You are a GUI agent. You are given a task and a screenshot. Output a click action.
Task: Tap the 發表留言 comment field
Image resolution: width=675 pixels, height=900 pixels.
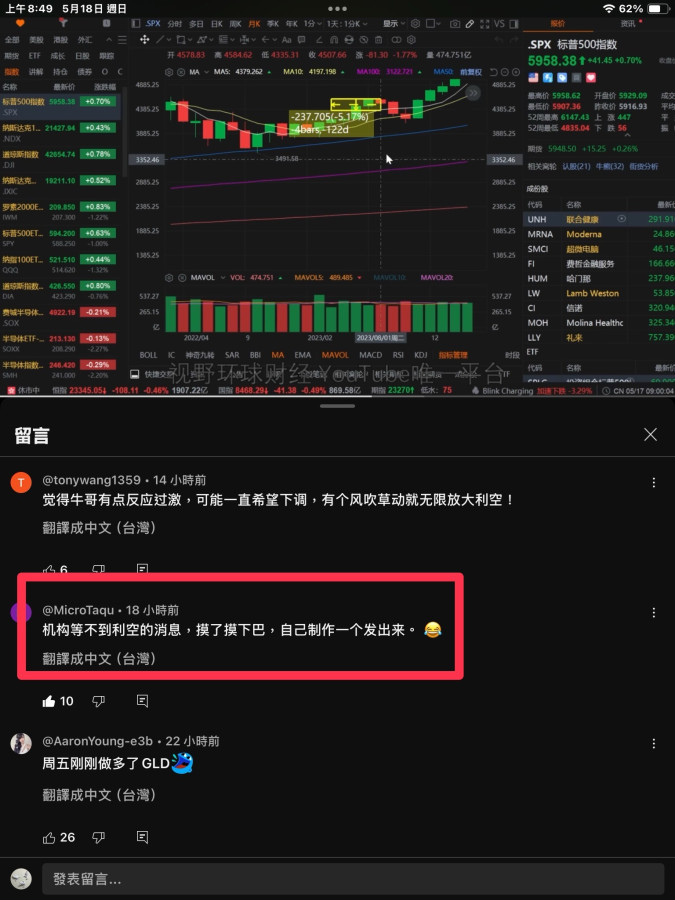350,879
